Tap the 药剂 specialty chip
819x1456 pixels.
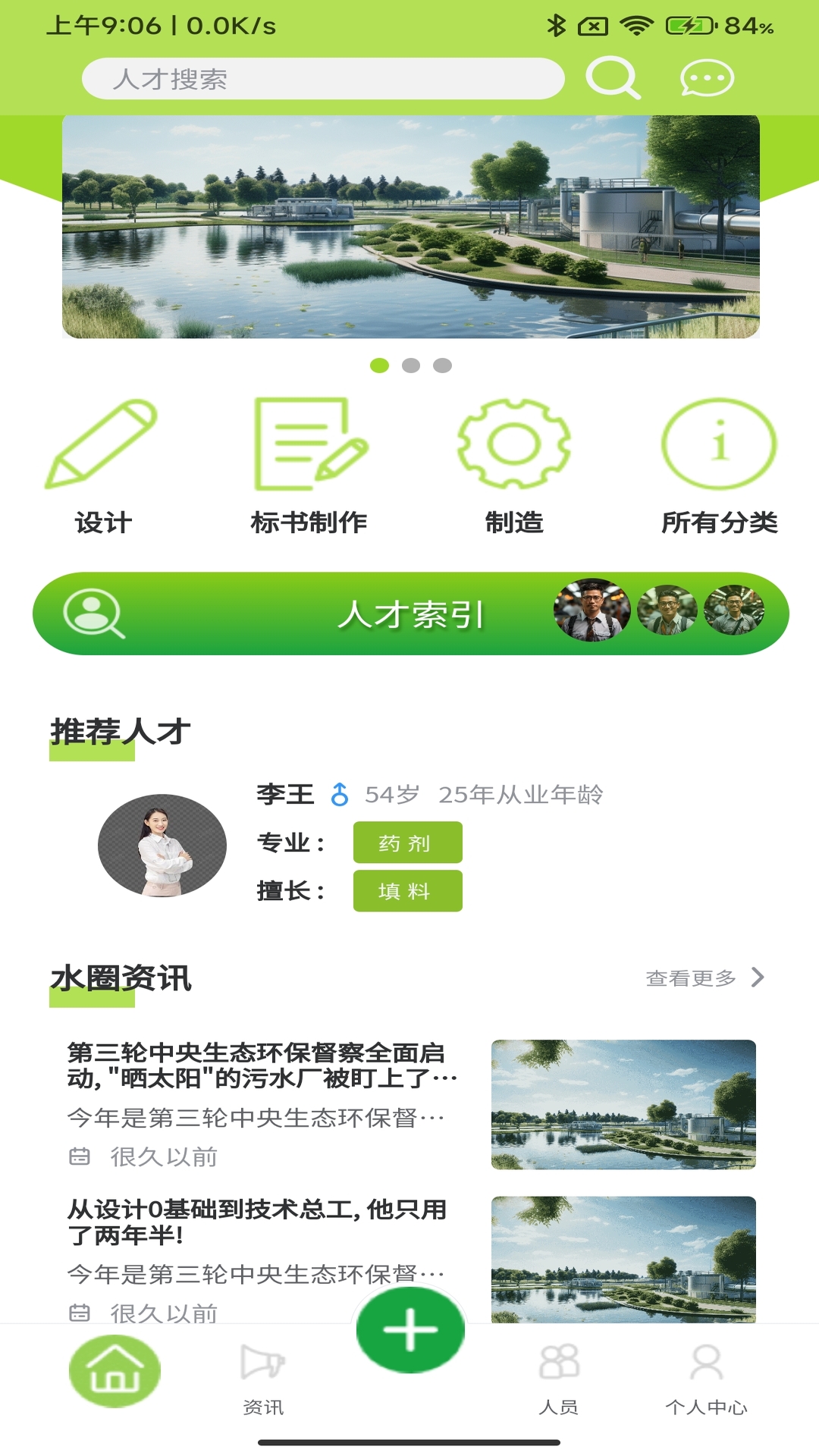click(407, 843)
